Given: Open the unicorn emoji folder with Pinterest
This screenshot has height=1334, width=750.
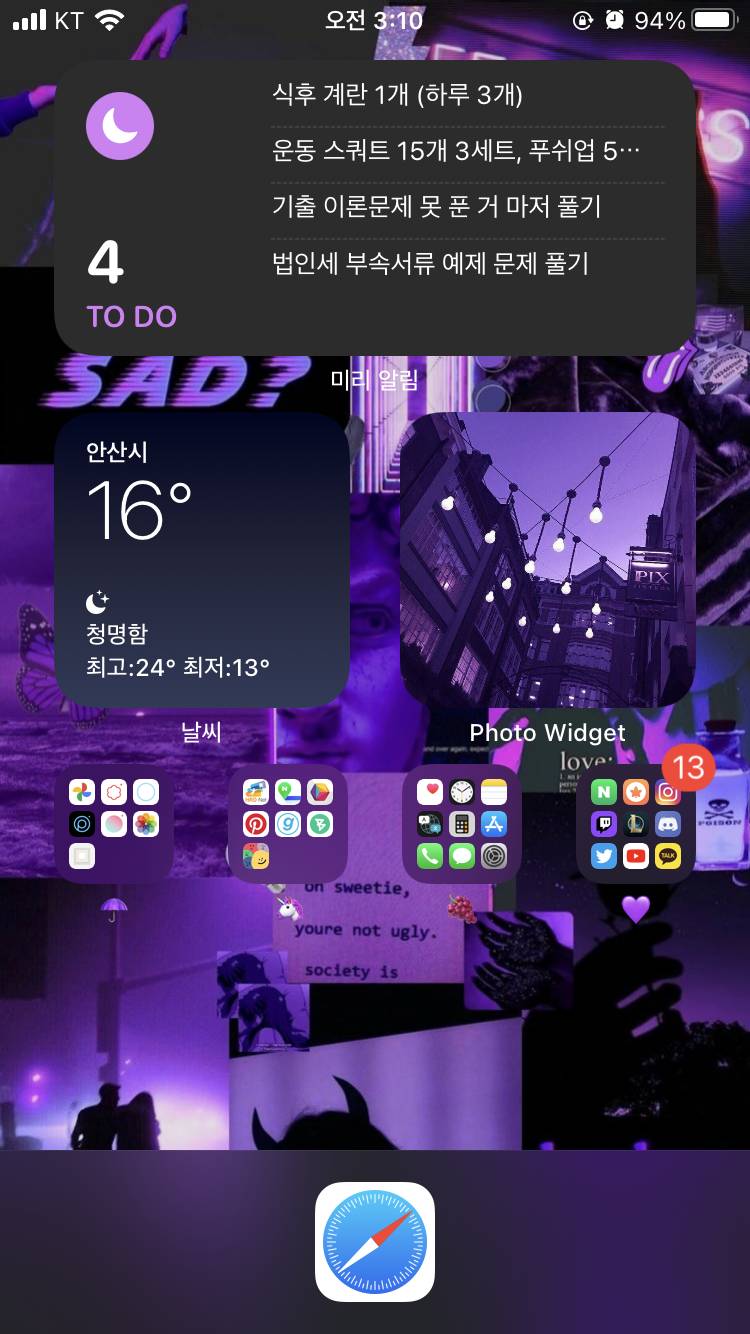Looking at the screenshot, I should [288, 825].
